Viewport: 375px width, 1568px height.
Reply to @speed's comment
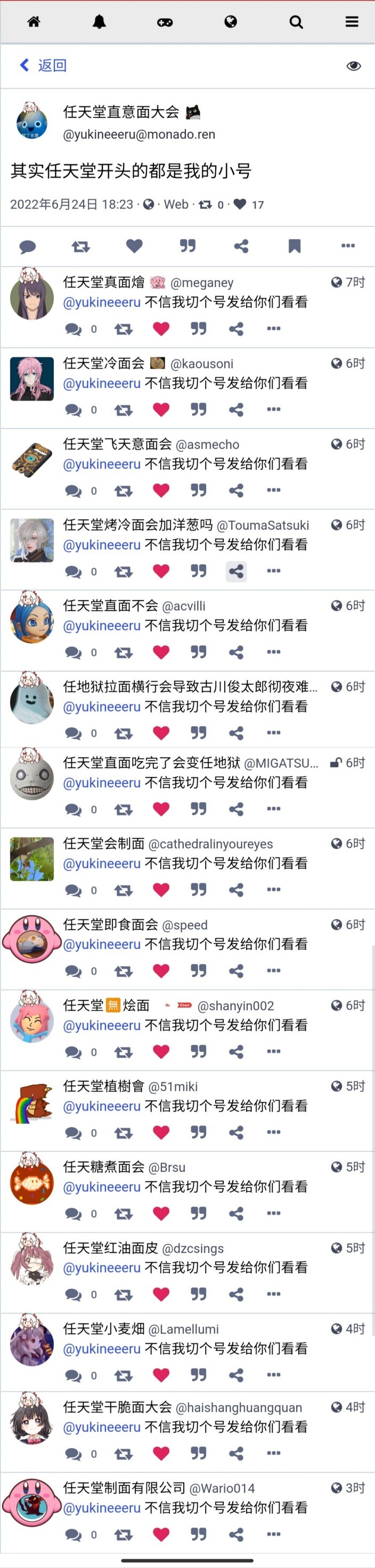73,971
